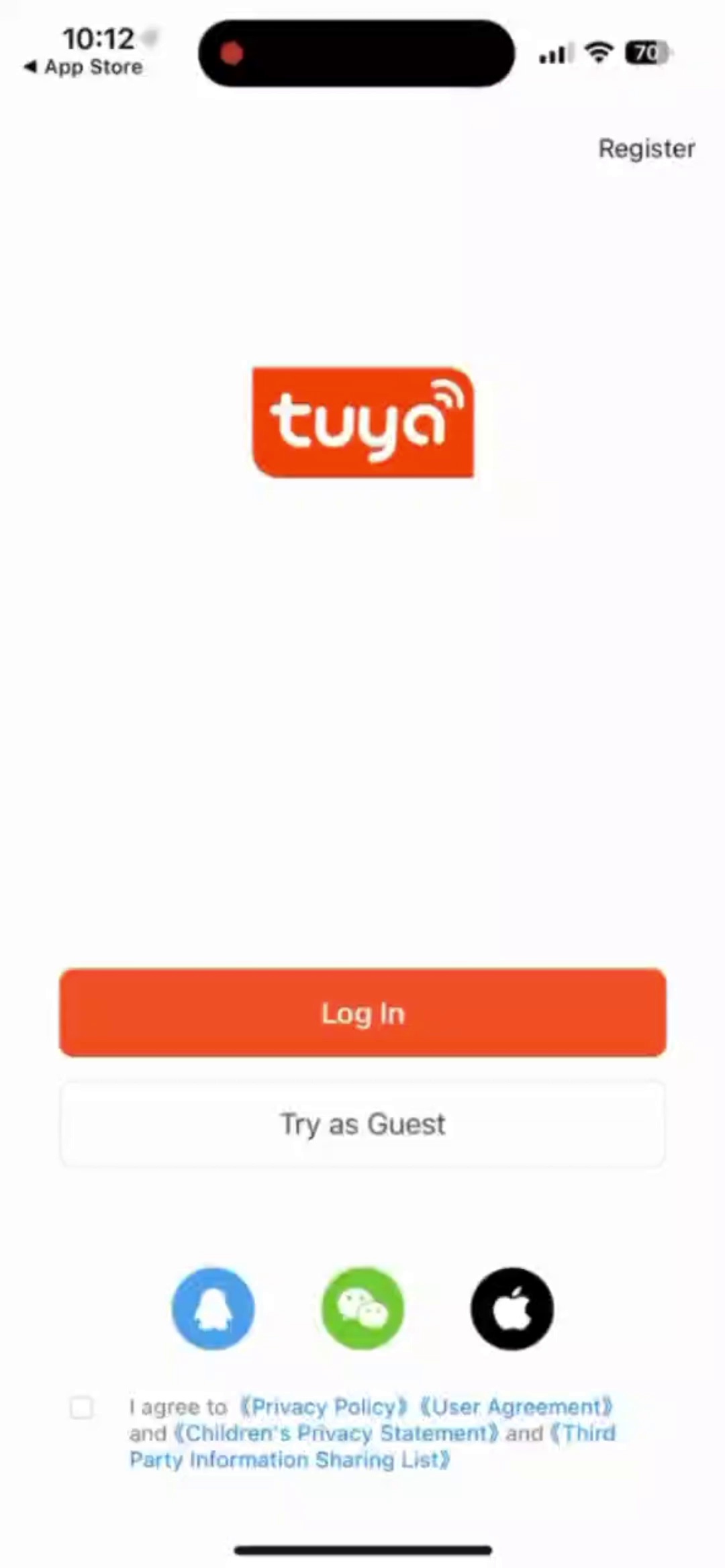This screenshot has width=725, height=1568.
Task: Open the User Agreement link
Action: tap(516, 1406)
